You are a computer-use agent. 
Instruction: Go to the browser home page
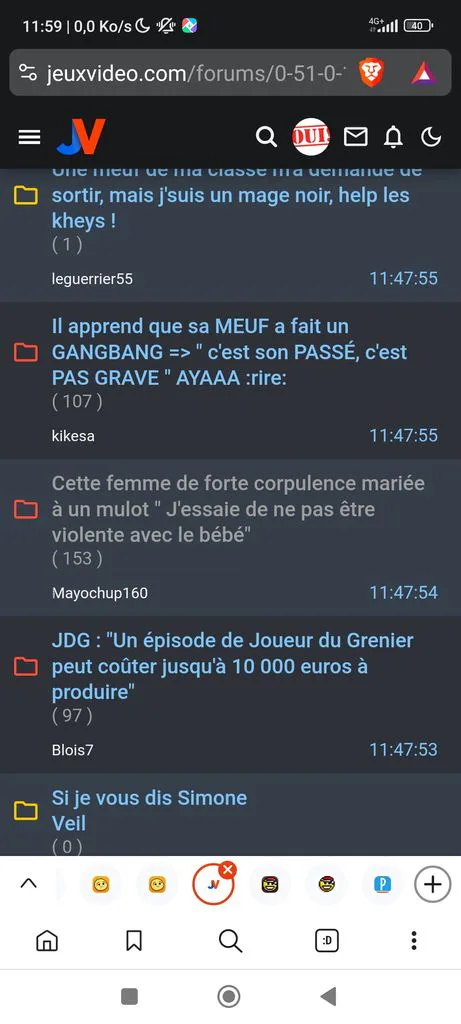(x=47, y=941)
